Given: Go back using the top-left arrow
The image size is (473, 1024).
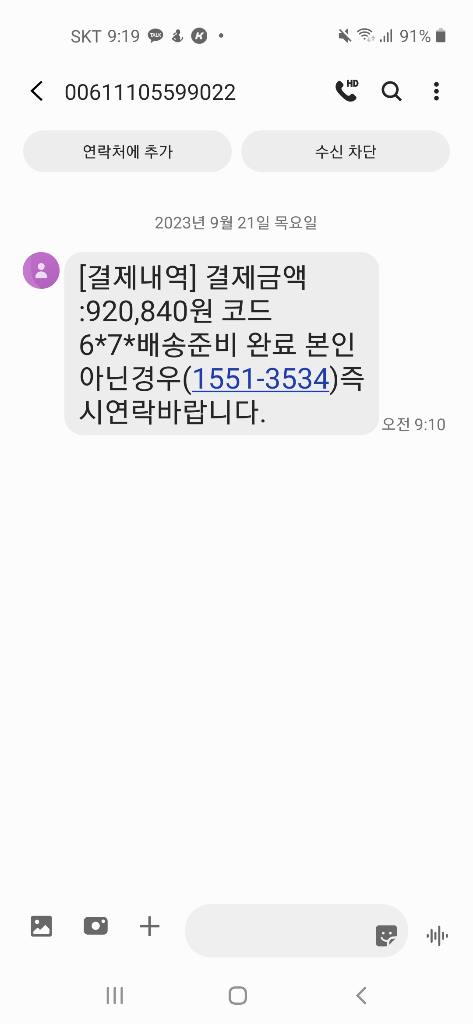Looking at the screenshot, I should [x=37, y=92].
